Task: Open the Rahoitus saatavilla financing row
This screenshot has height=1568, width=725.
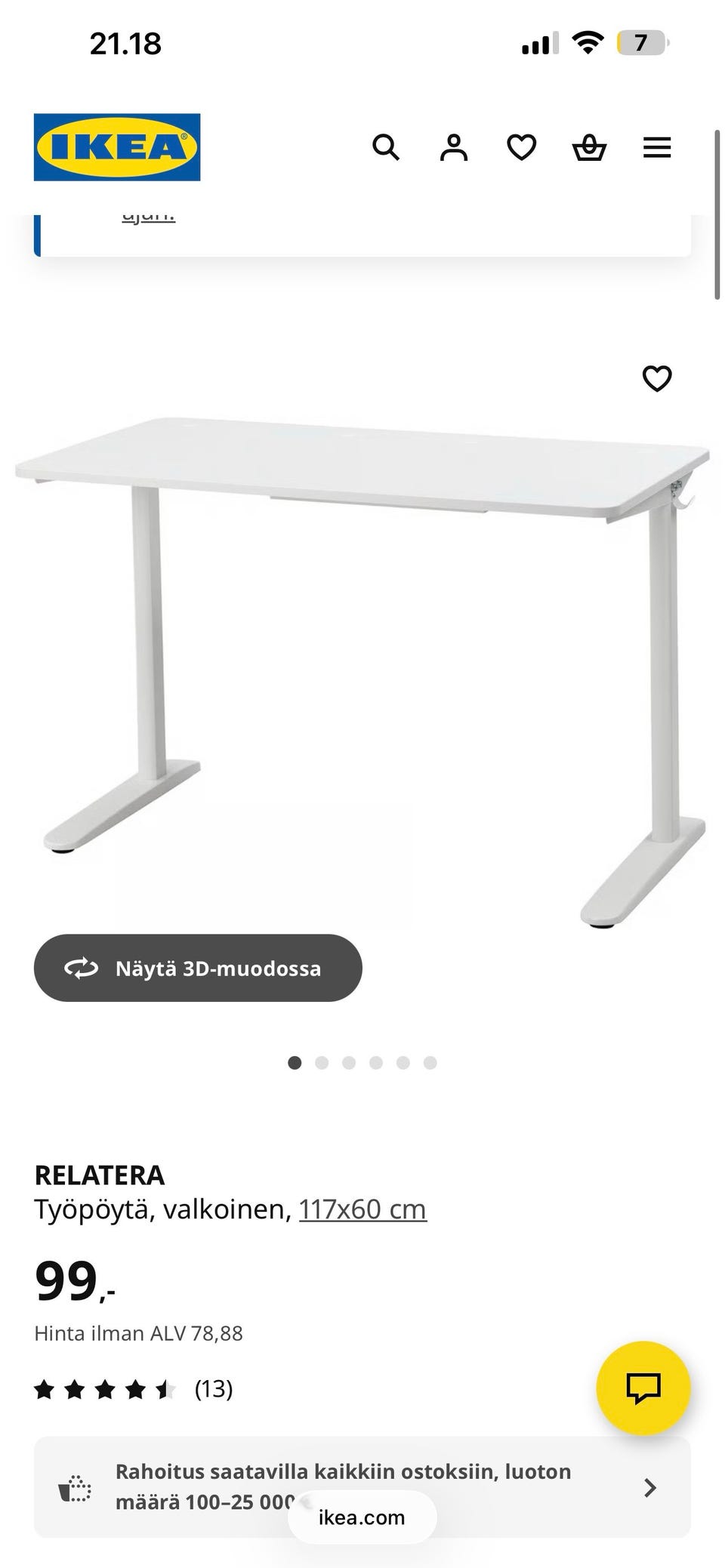Action: pyautogui.click(x=362, y=1486)
